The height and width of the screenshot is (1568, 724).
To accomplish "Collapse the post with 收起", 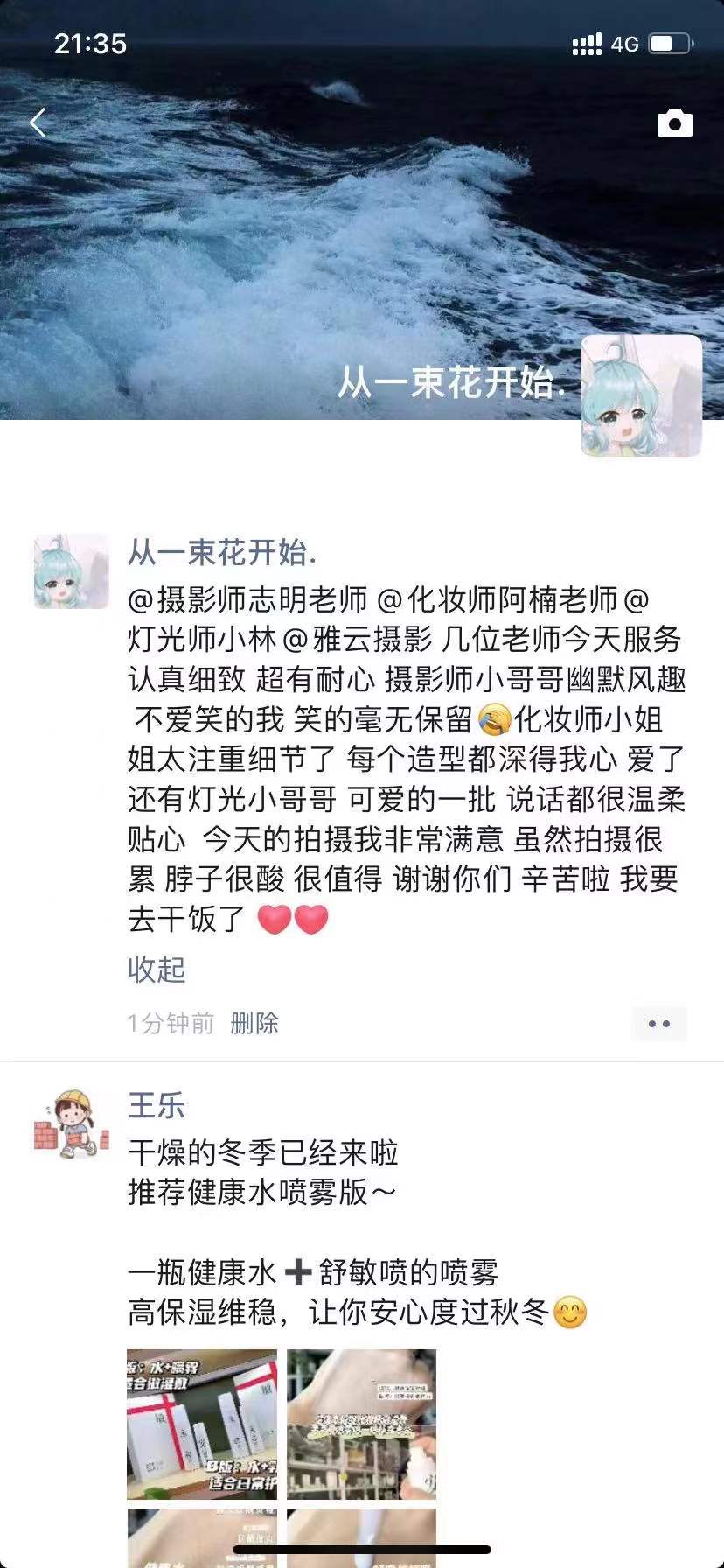I will tap(157, 969).
